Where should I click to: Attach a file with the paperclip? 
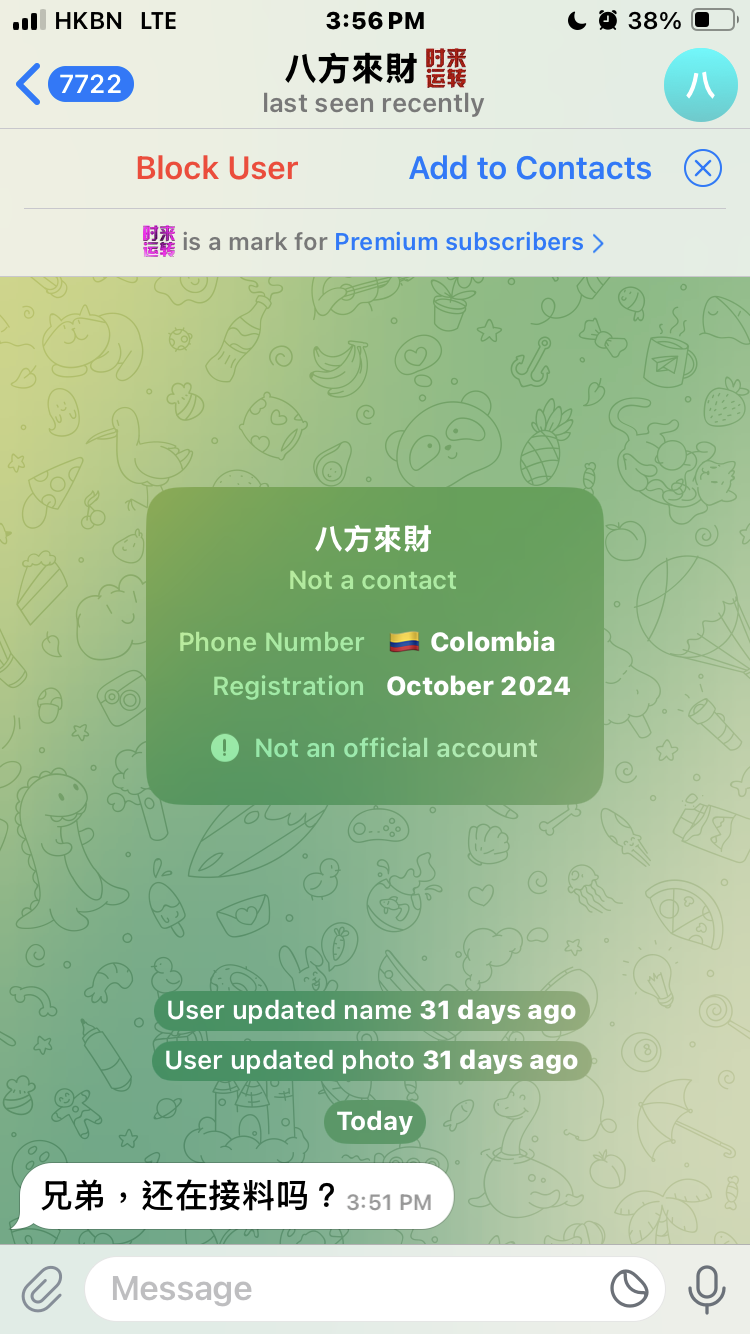(x=42, y=1289)
